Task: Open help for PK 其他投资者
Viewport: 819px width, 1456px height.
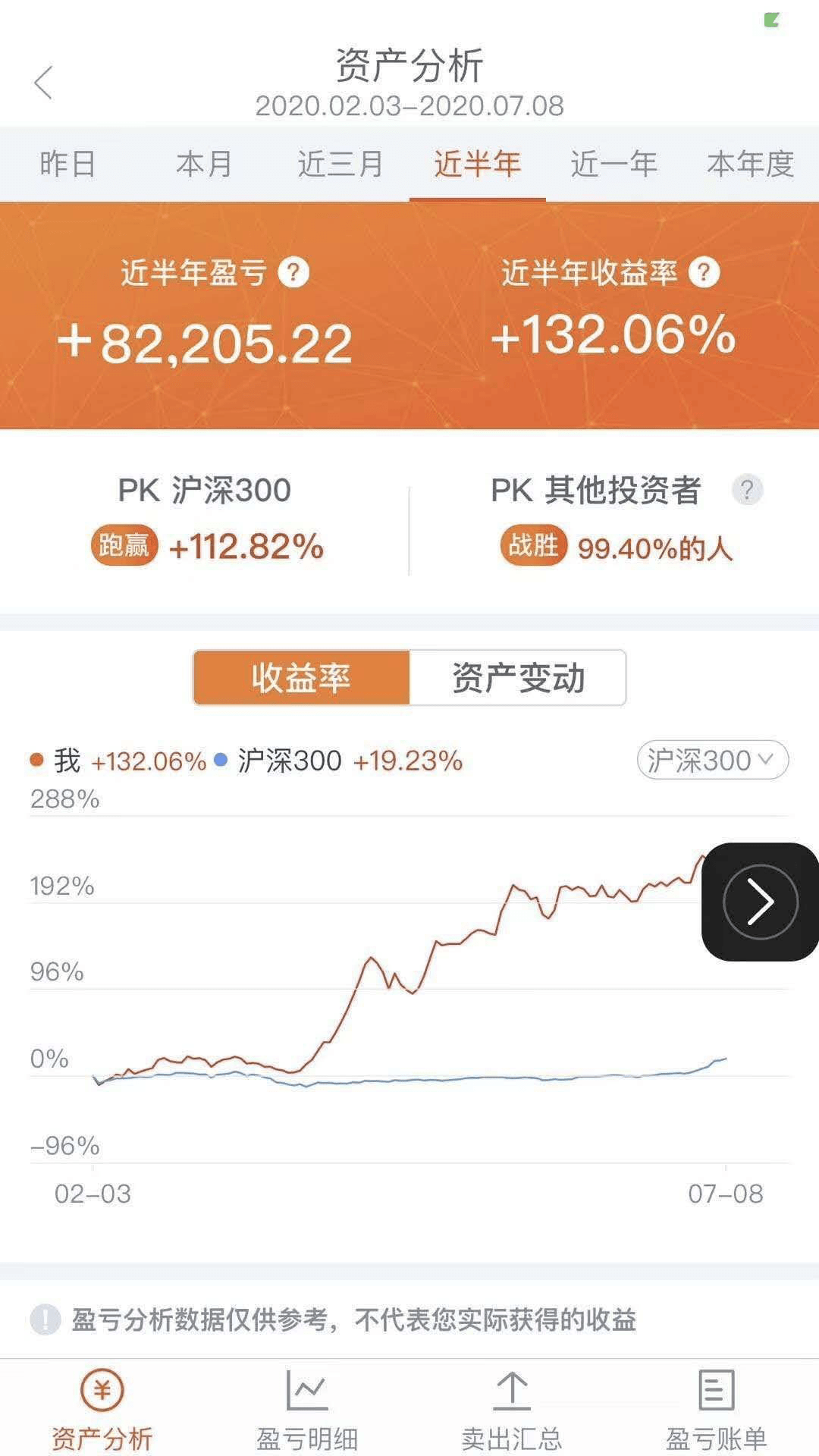Action: [747, 490]
